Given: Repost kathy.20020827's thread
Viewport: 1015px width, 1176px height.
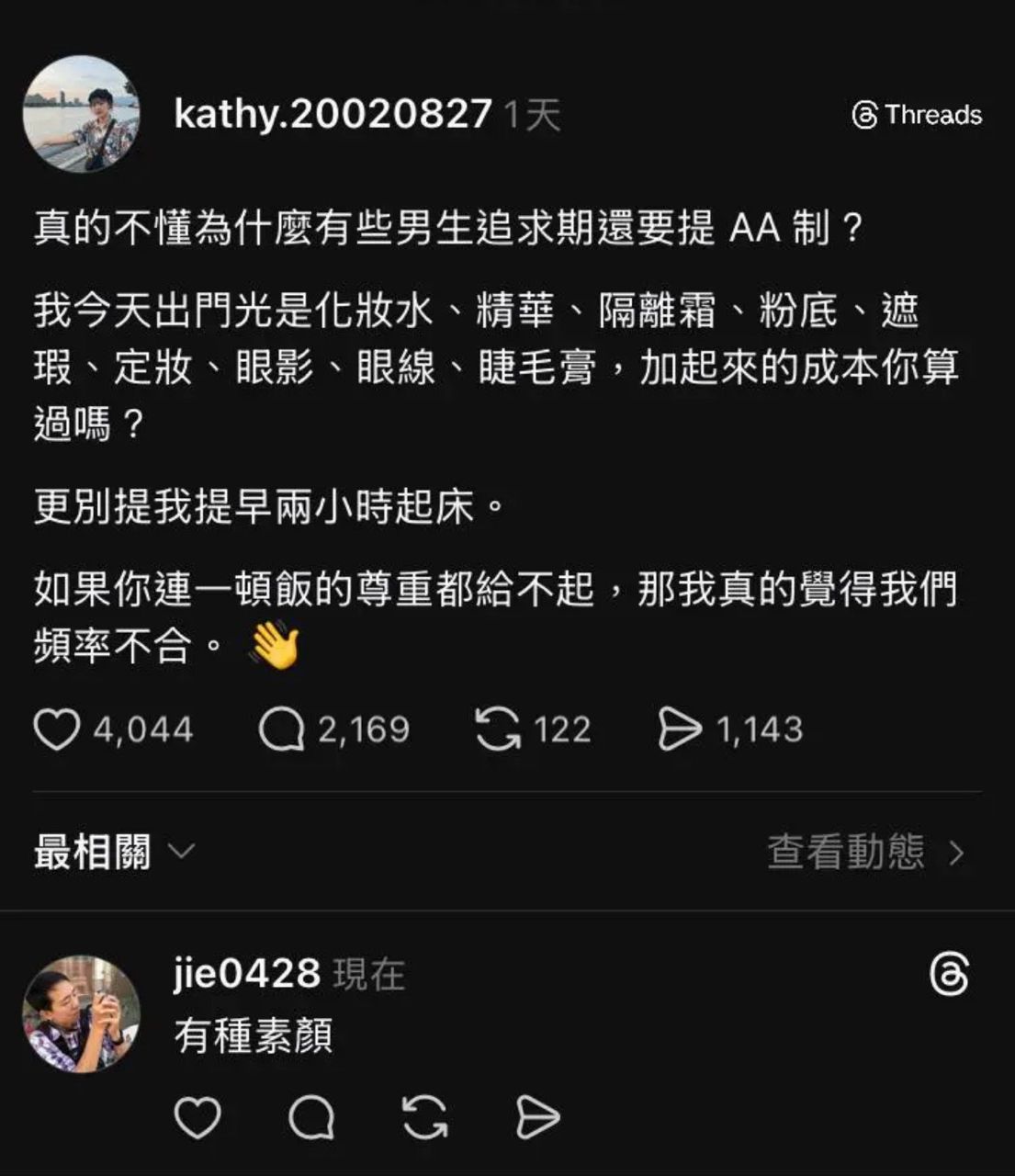Looking at the screenshot, I should [498, 730].
